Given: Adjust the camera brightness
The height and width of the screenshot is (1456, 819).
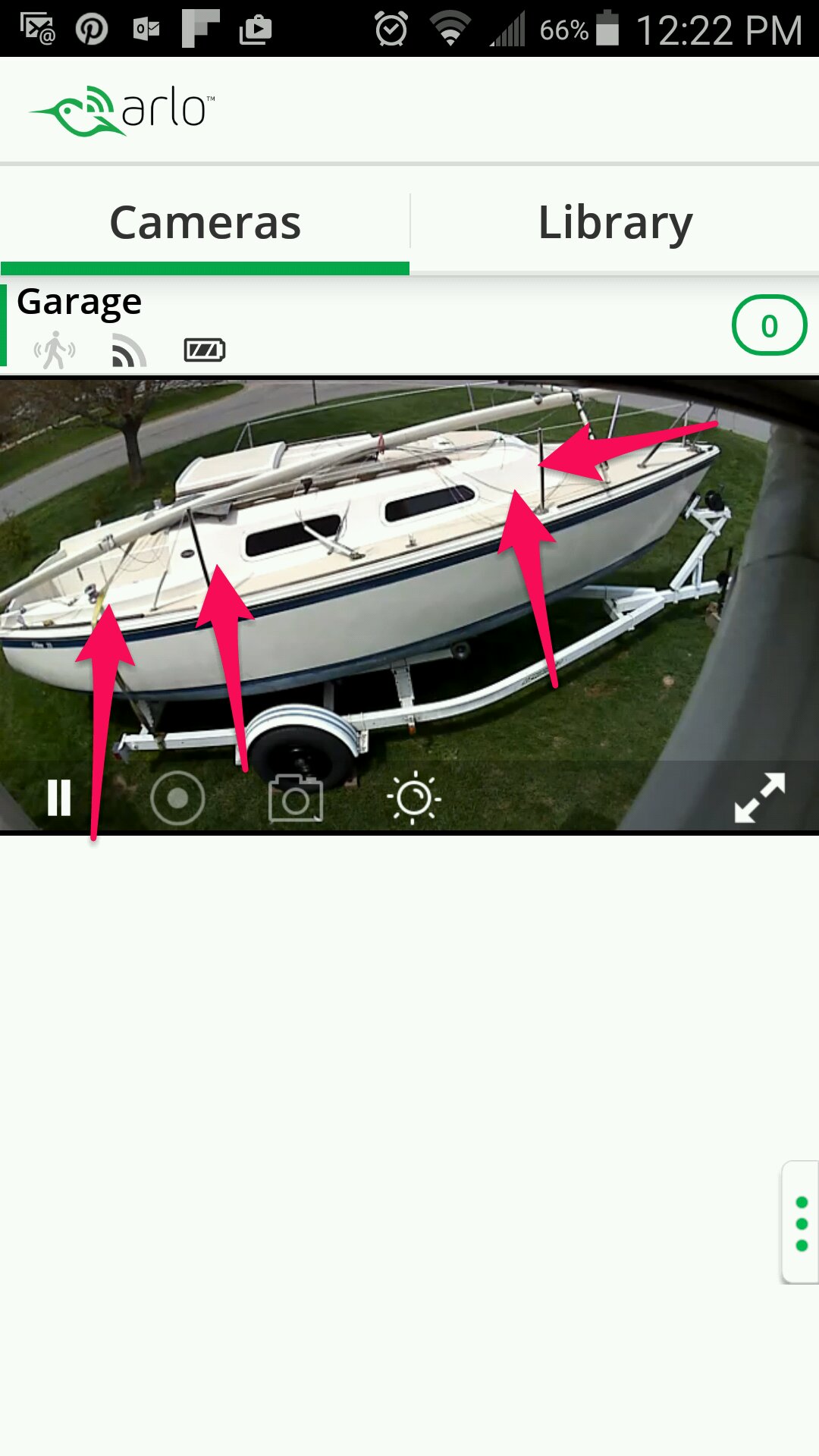Looking at the screenshot, I should click(x=413, y=798).
